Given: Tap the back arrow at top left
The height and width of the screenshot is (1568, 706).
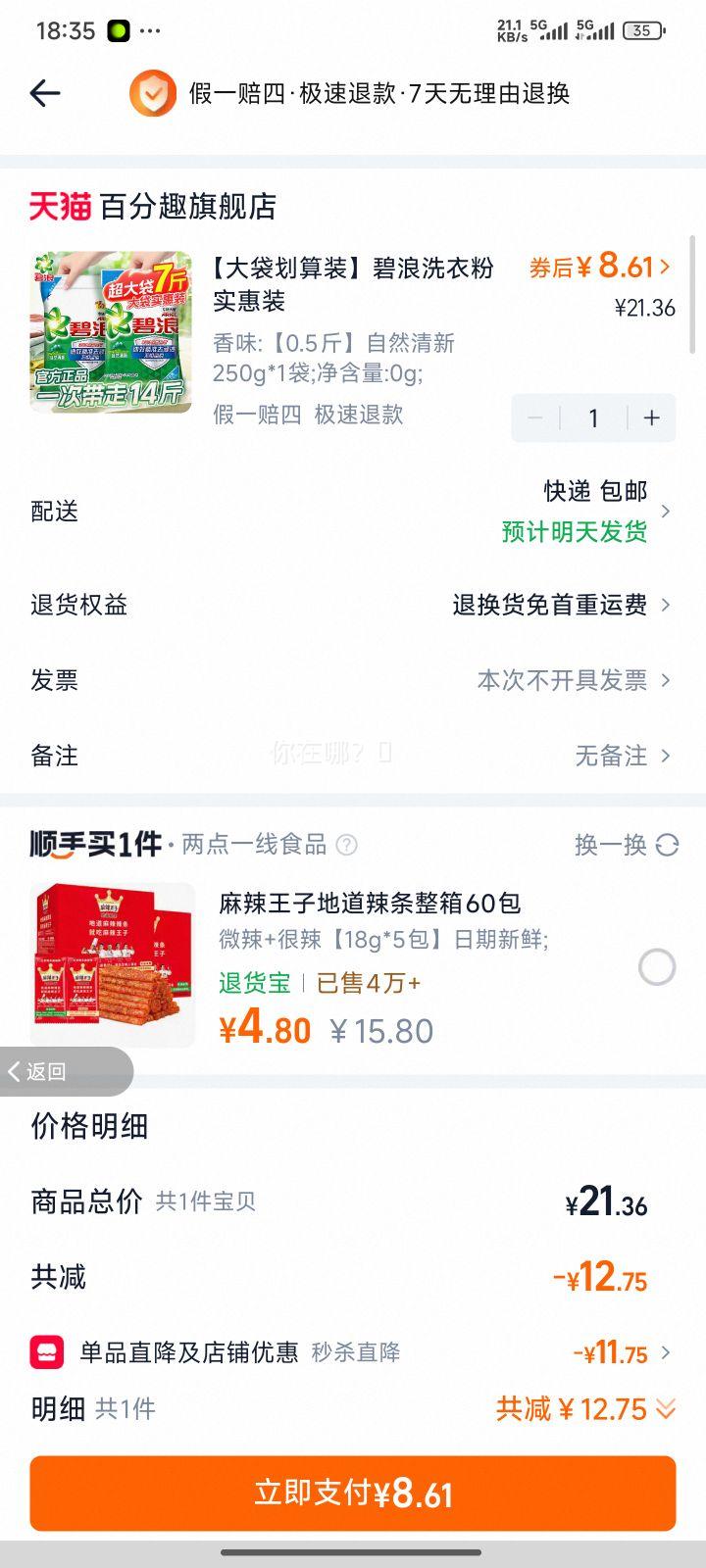Looking at the screenshot, I should click(43, 93).
